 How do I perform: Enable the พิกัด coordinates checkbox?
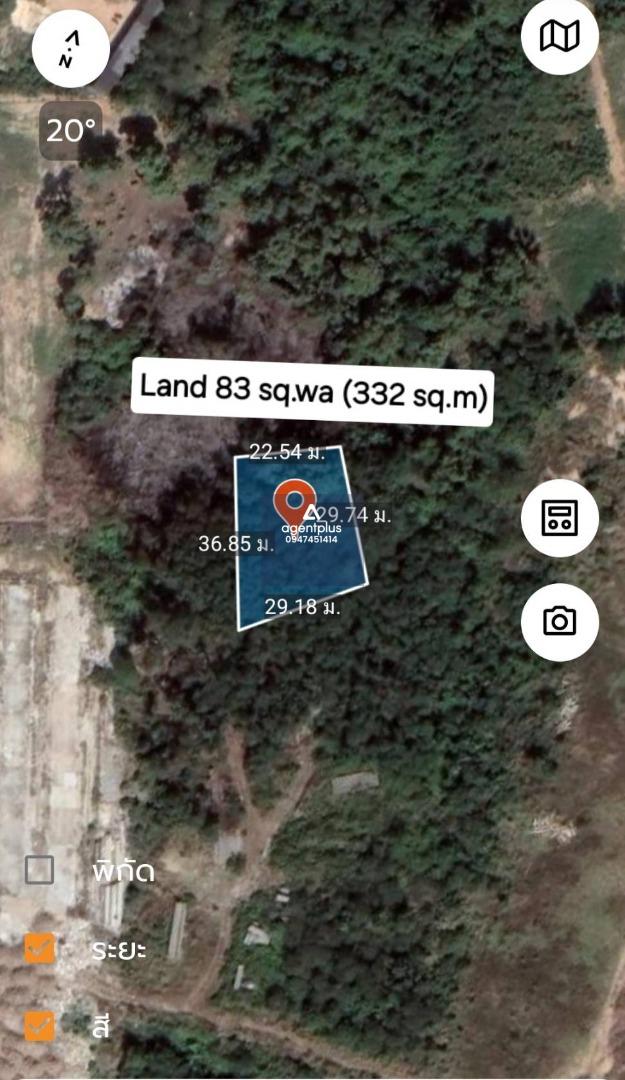coord(39,870)
